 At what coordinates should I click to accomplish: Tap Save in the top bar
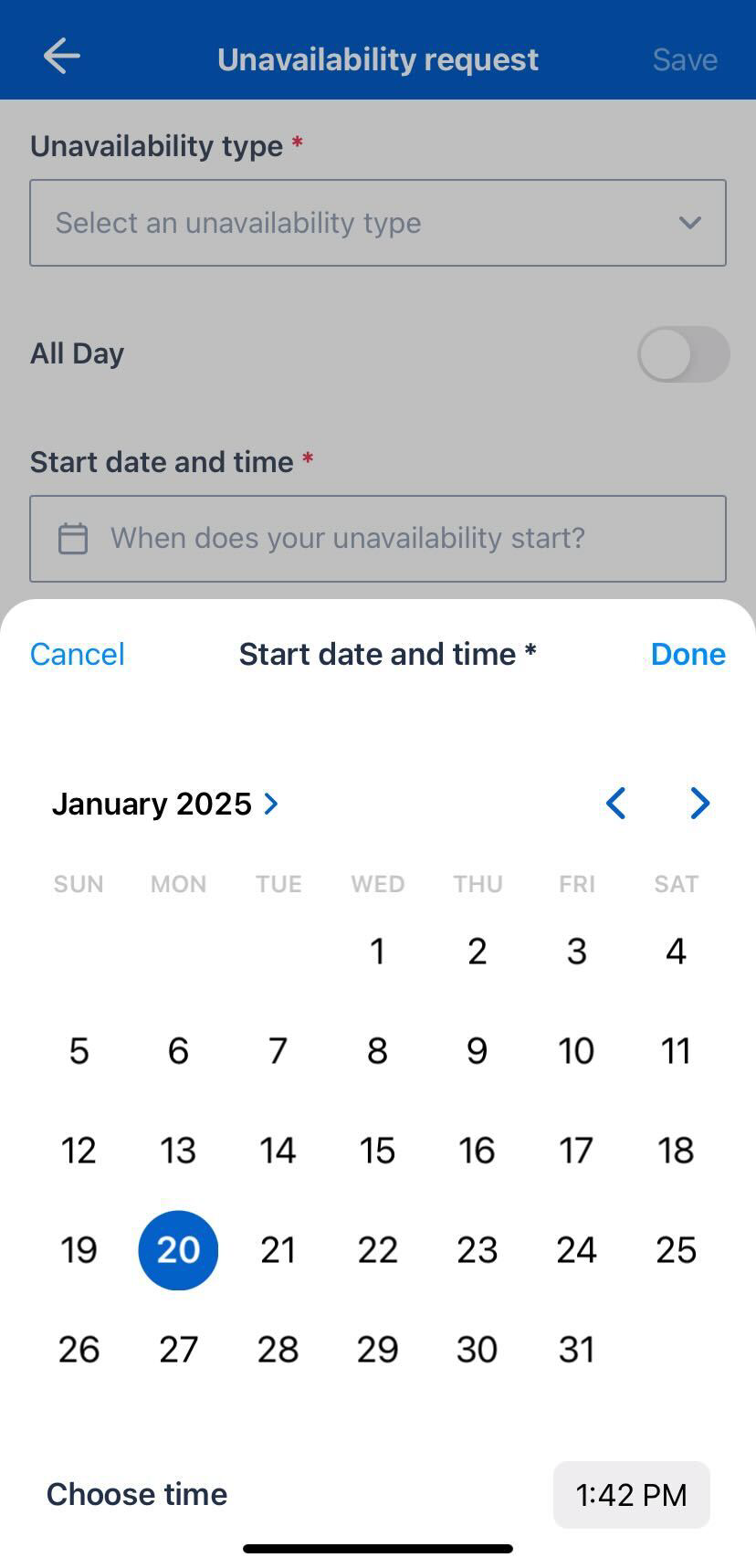[x=684, y=58]
